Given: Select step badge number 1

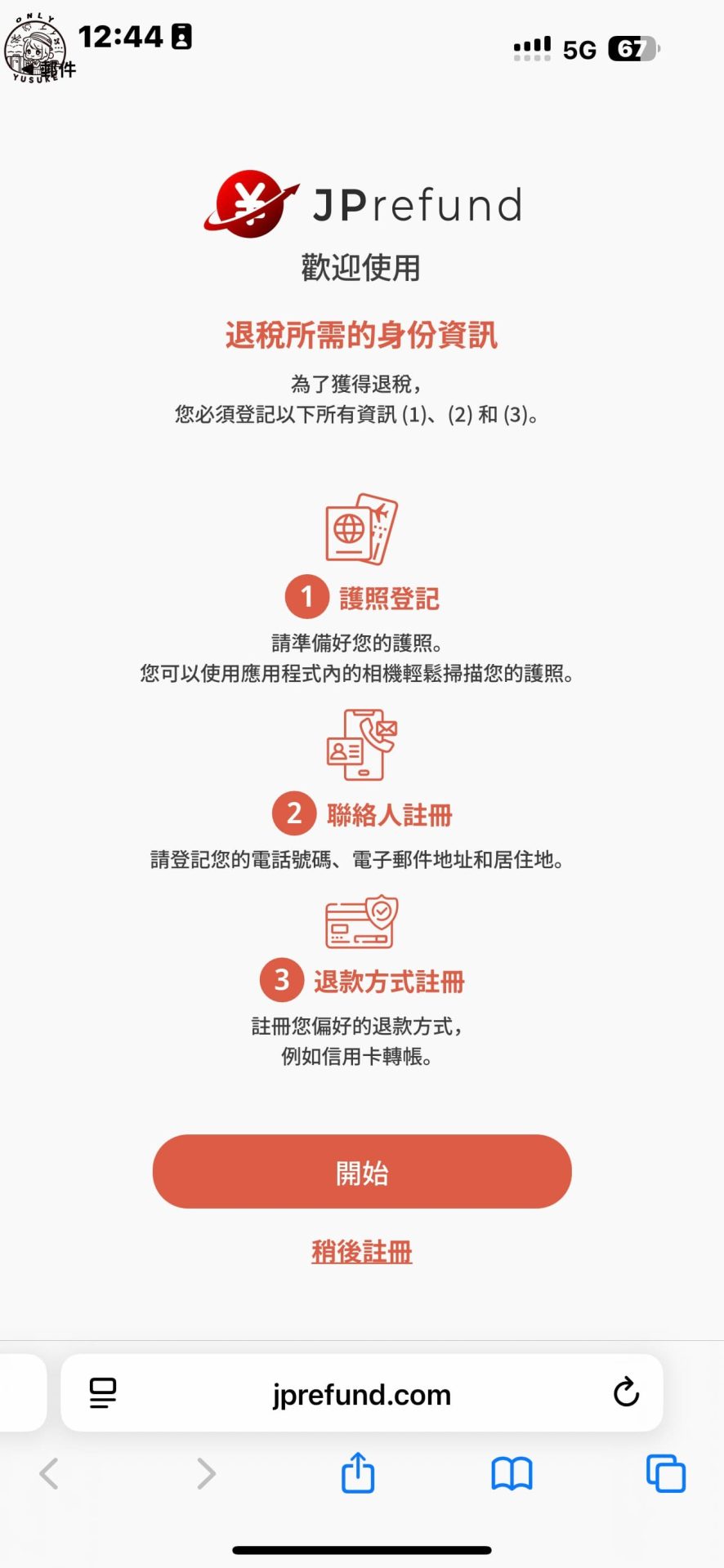Looking at the screenshot, I should [x=306, y=598].
